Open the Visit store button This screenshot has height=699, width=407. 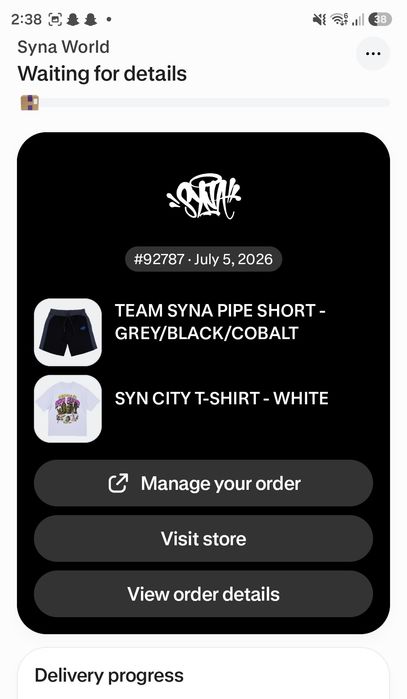tap(203, 539)
